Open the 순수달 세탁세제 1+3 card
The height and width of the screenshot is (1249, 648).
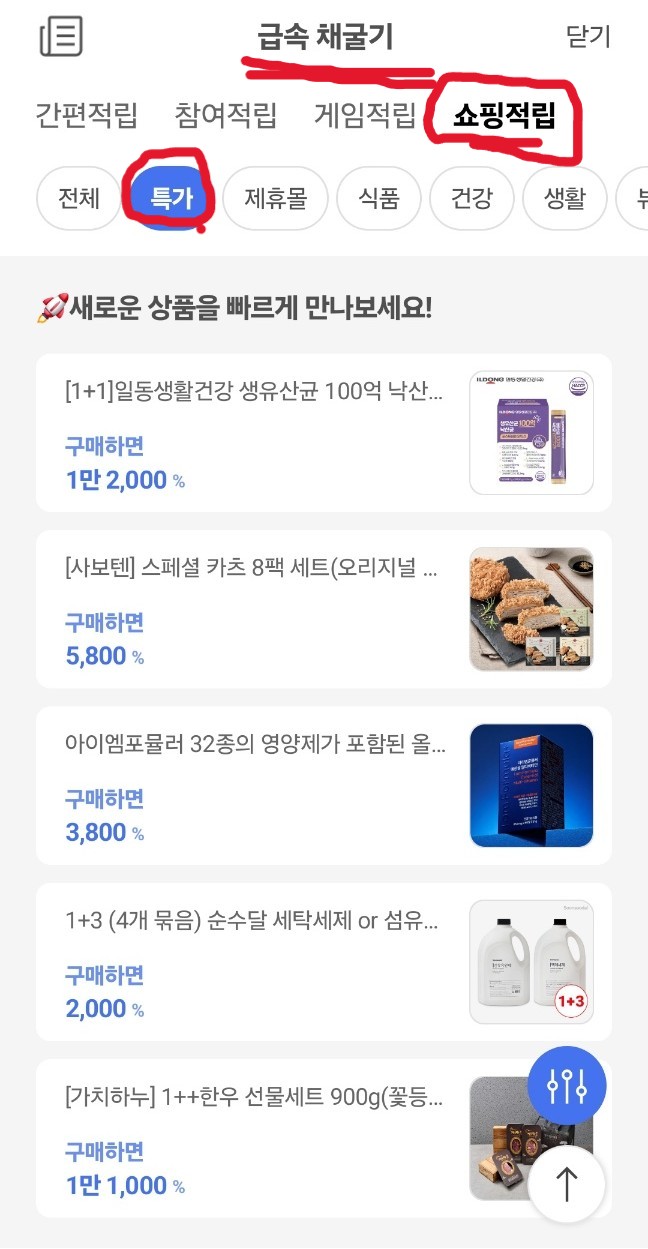pyautogui.click(x=324, y=962)
